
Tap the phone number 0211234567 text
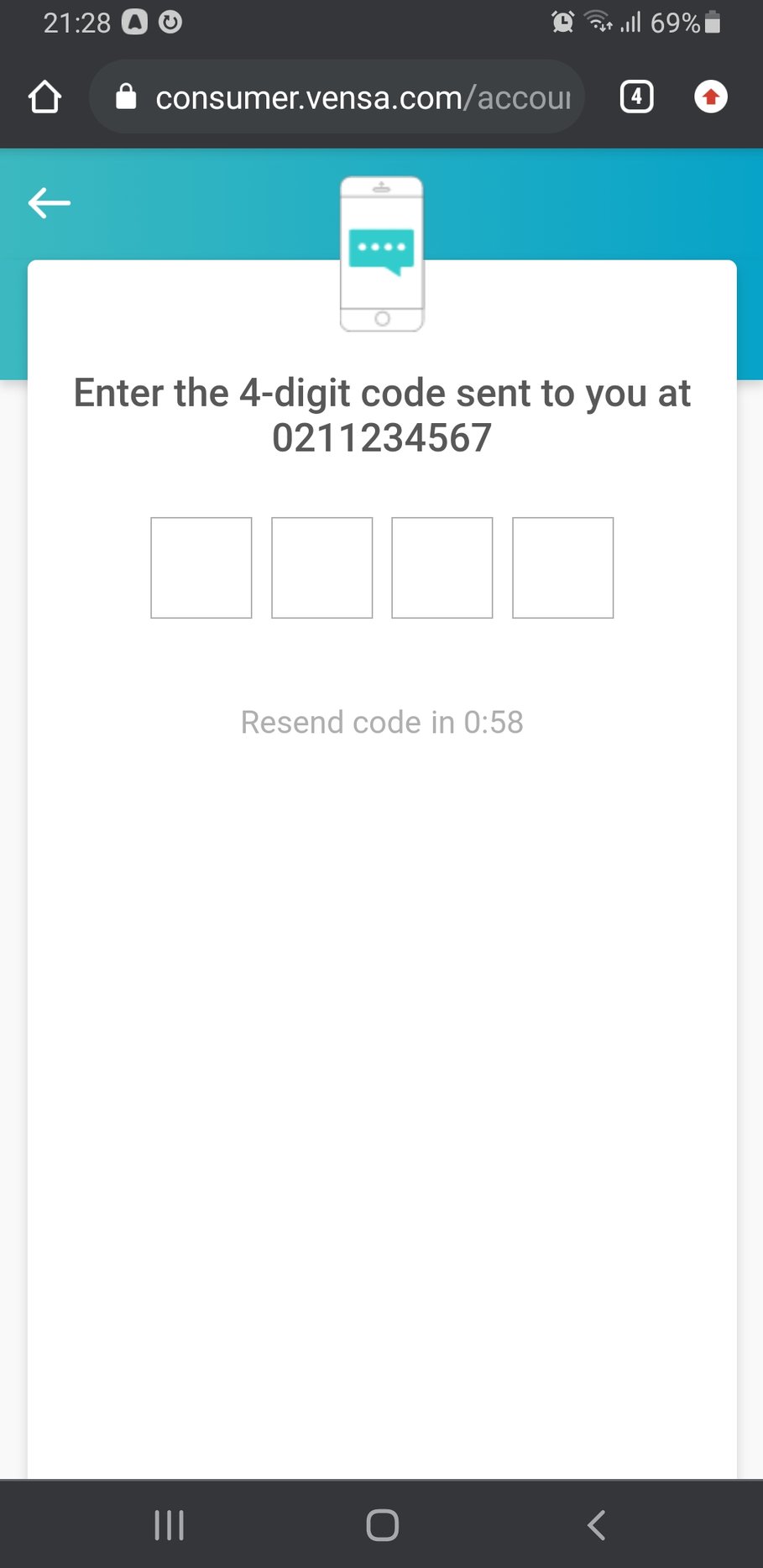click(x=382, y=437)
